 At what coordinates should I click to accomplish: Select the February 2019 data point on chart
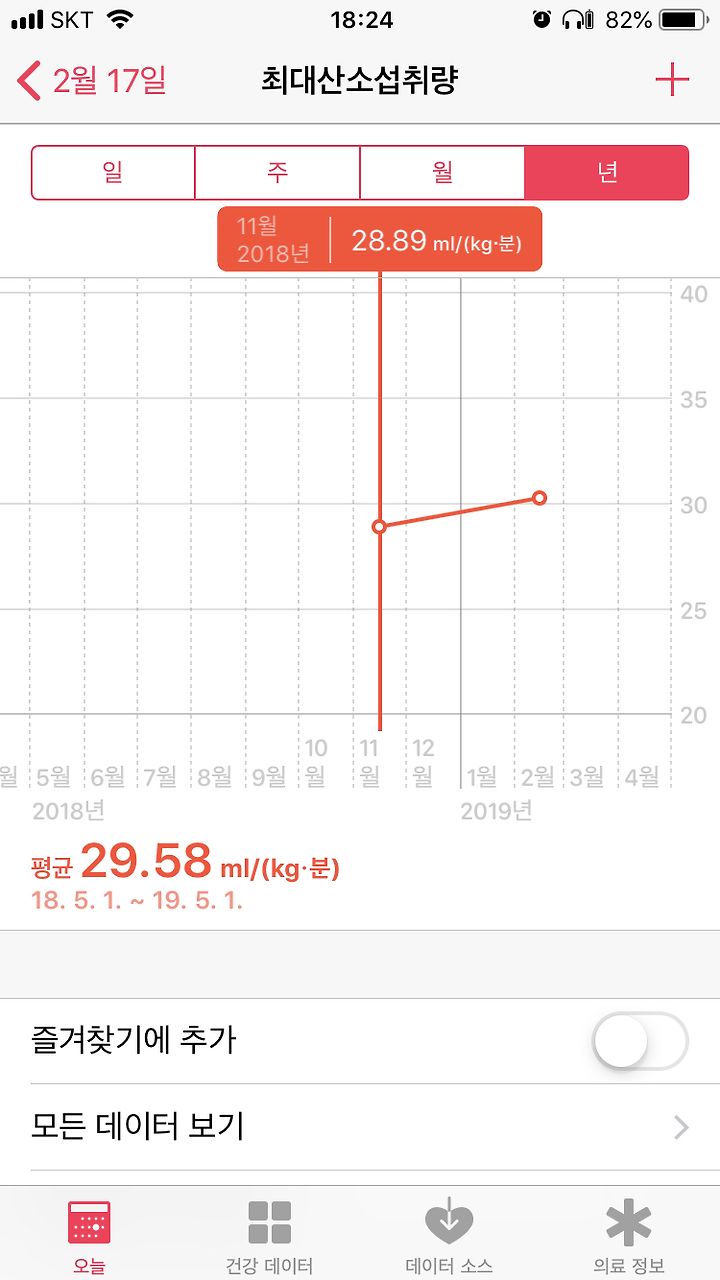point(539,498)
